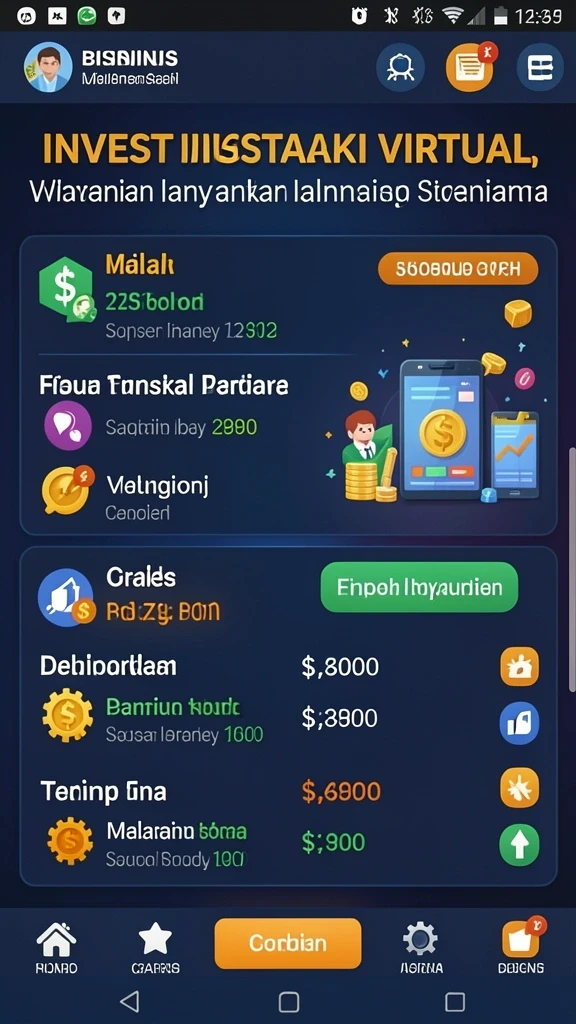Tap the orange icon beside Debiportlam
This screenshot has height=1024, width=576.
[520, 666]
